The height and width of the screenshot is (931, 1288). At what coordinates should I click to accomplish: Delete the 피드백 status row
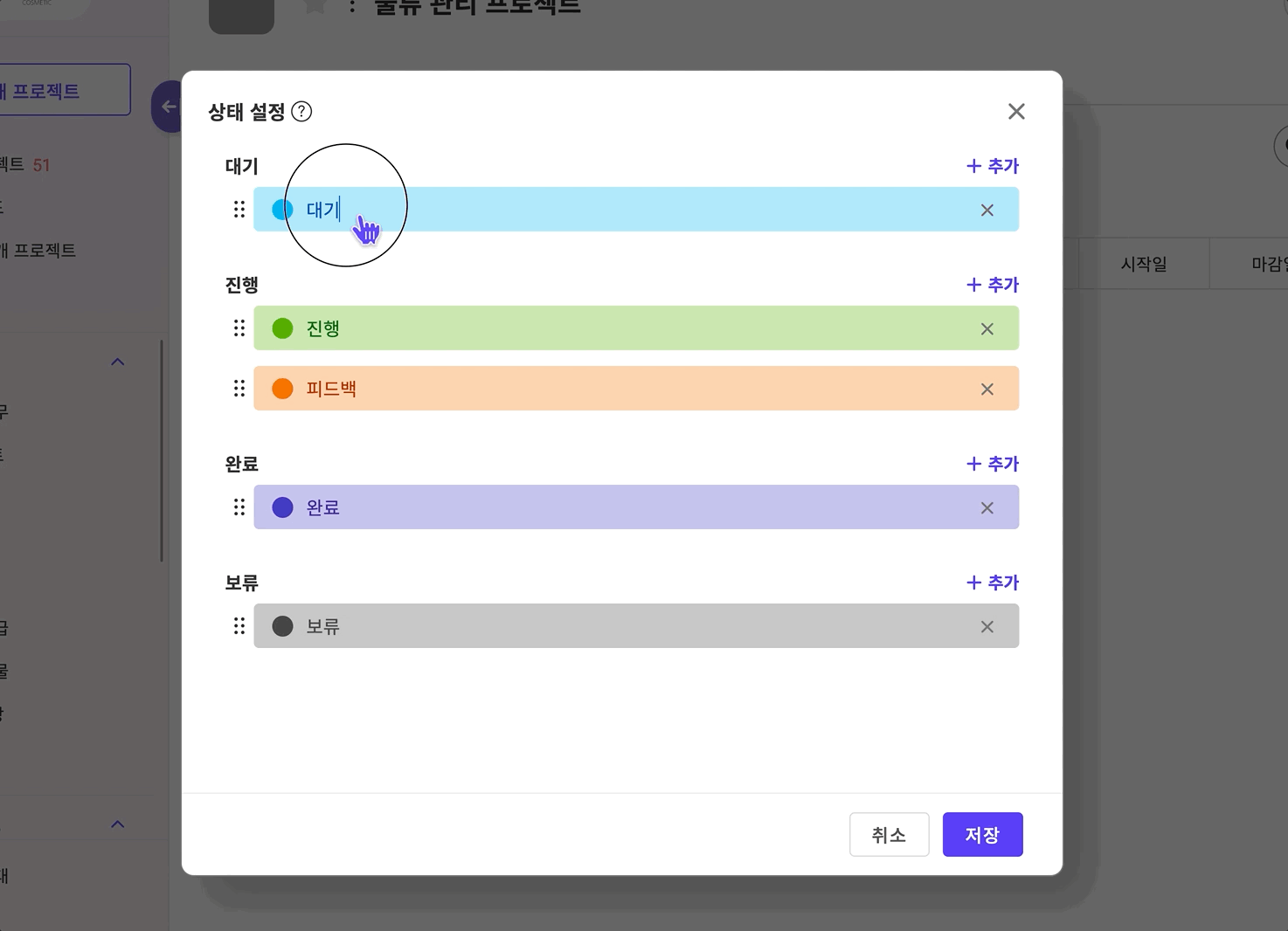pyautogui.click(x=987, y=390)
